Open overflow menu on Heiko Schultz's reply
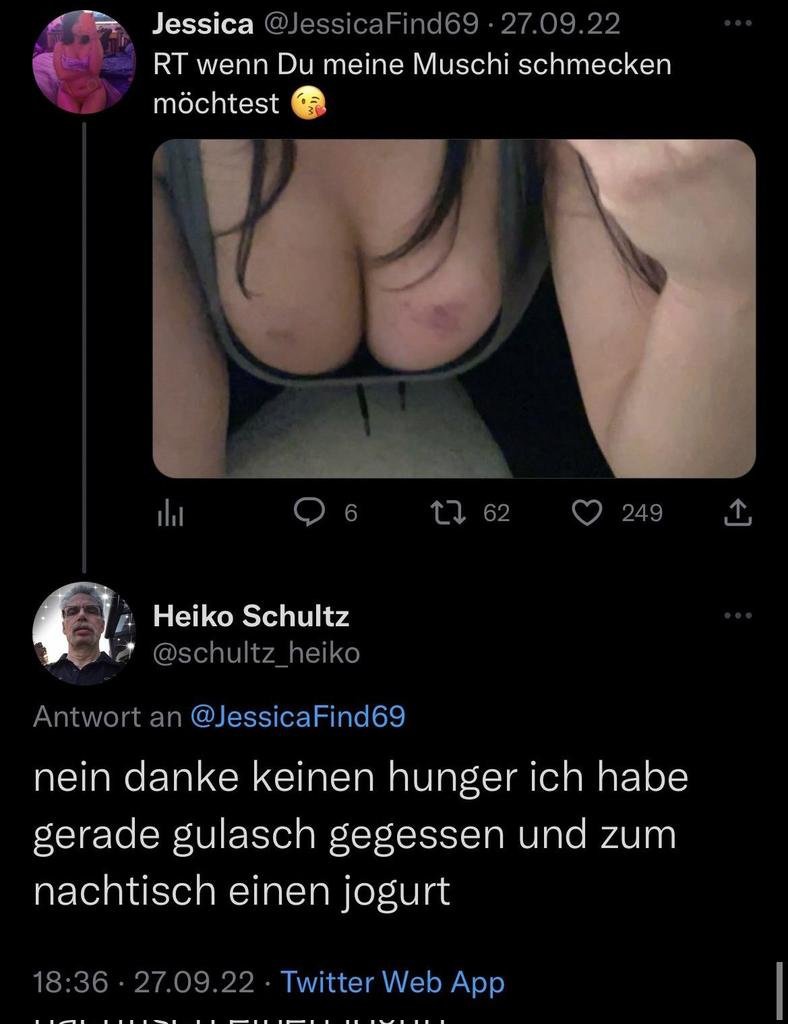This screenshot has width=788, height=1024. click(x=737, y=615)
